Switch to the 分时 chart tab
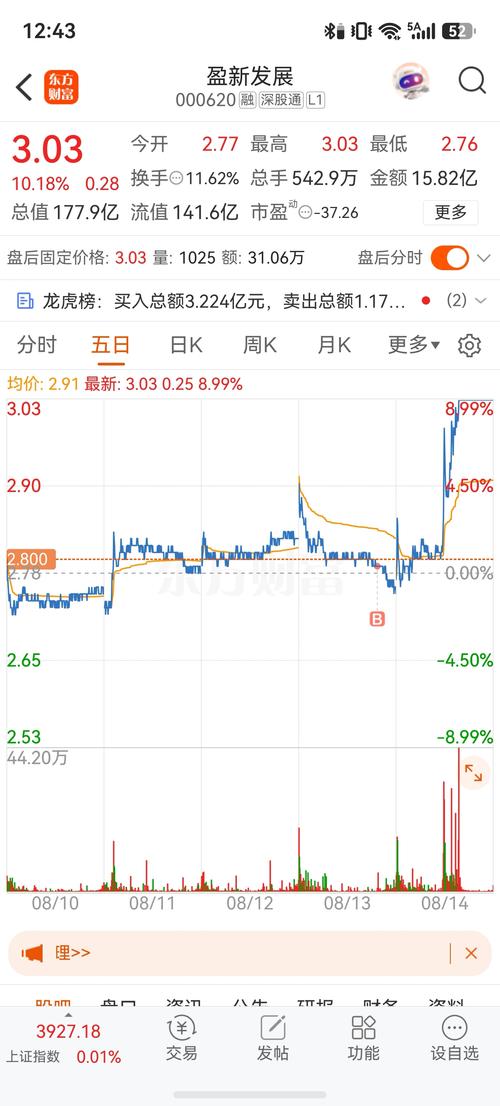 [x=37, y=345]
